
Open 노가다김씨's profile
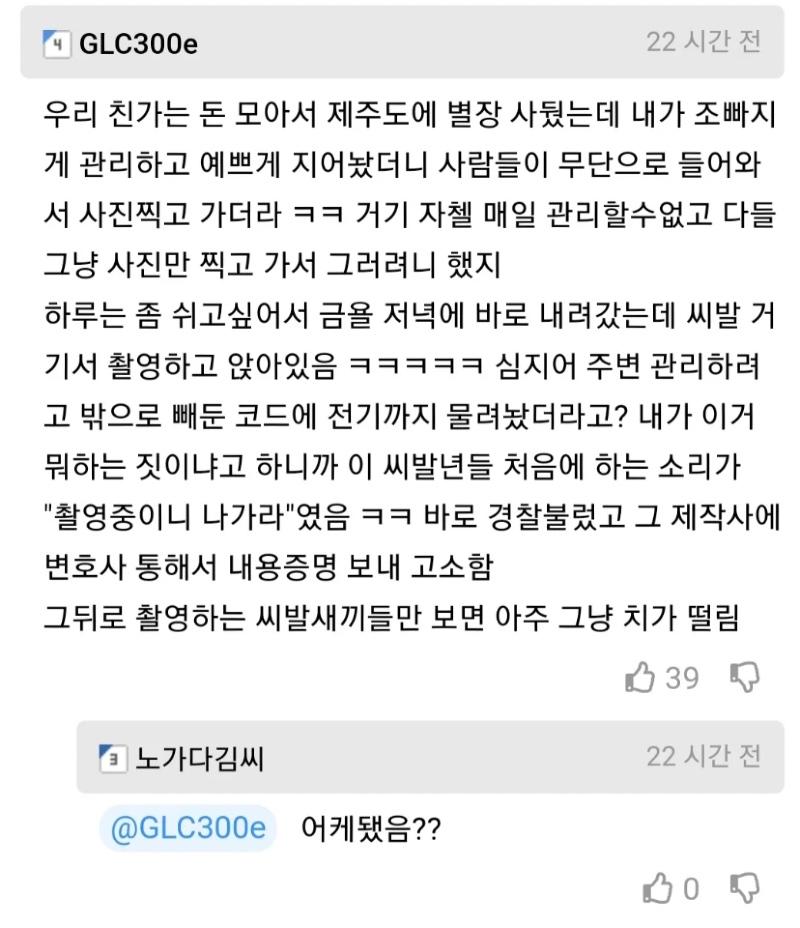click(x=199, y=759)
